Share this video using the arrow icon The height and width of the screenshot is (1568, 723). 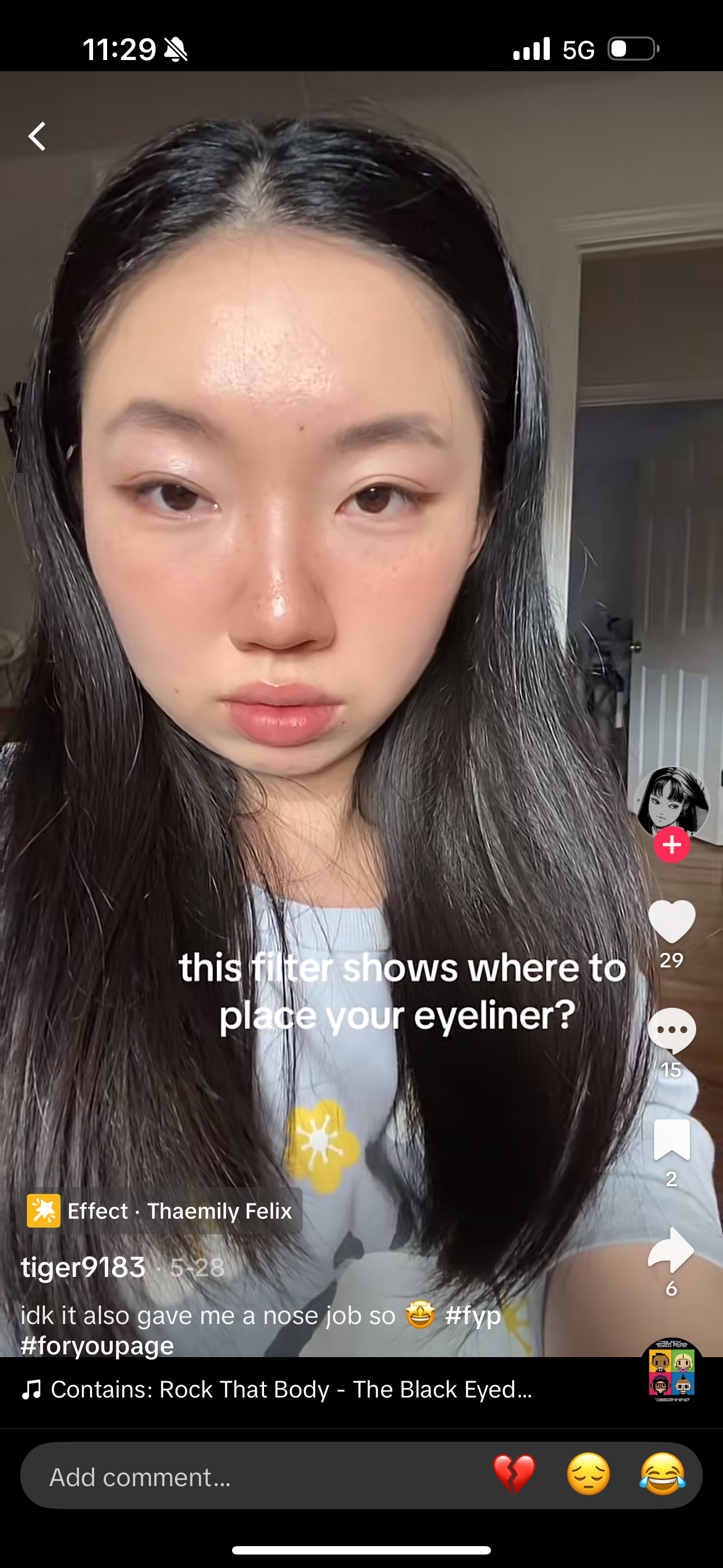(x=671, y=1249)
